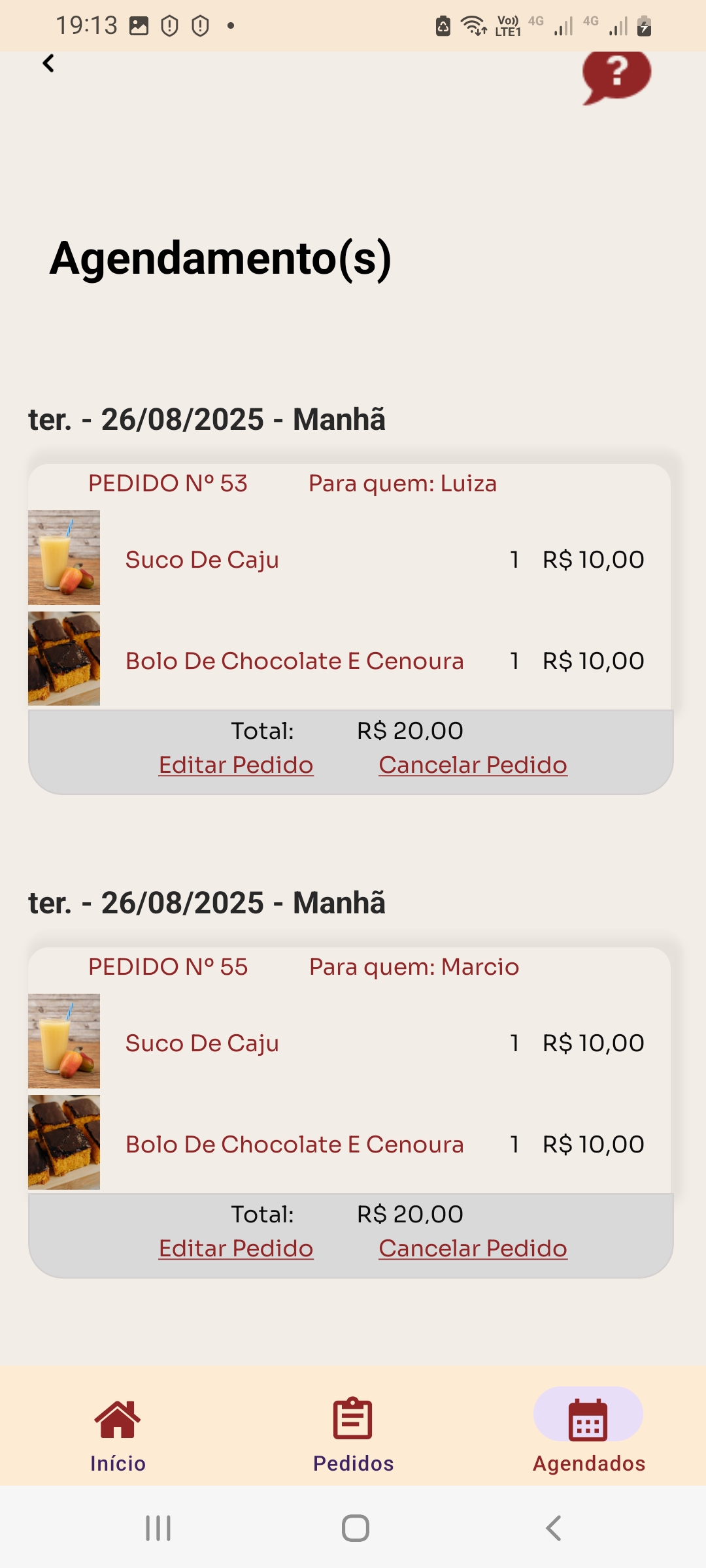Edit order number 53 for Luiza
Viewport: 706px width, 1568px height.
coord(237,764)
